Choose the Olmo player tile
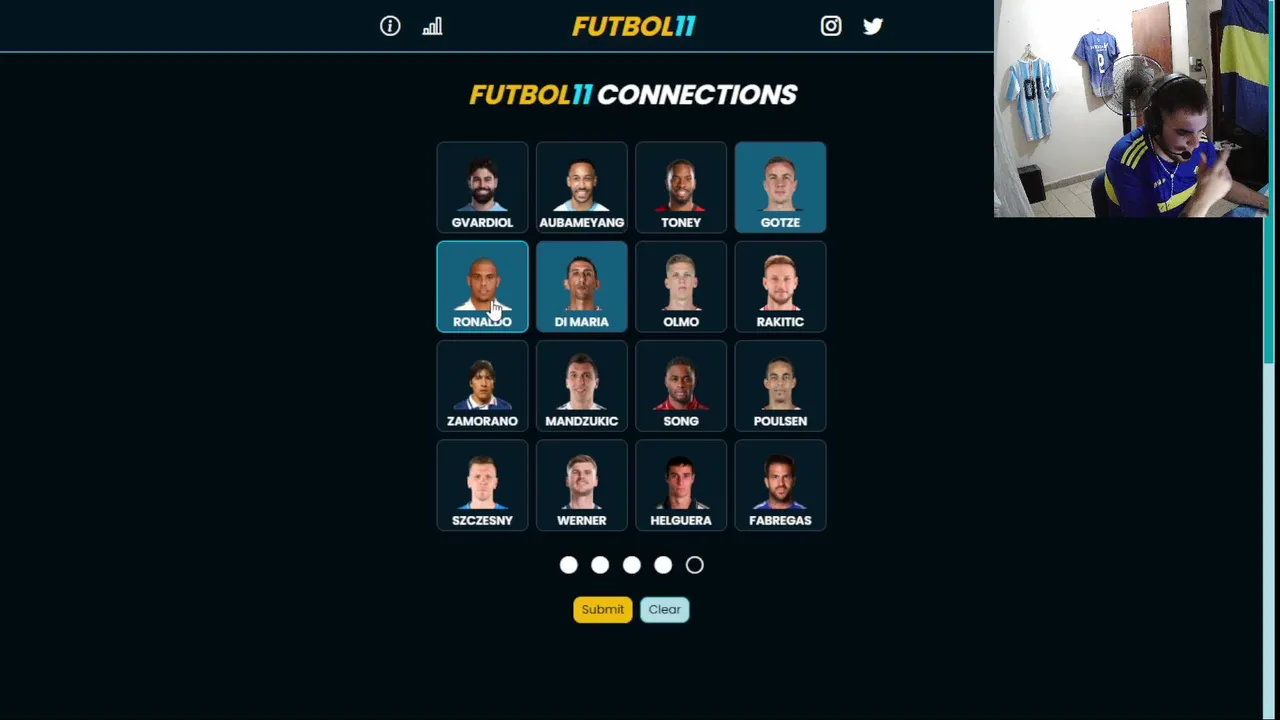The height and width of the screenshot is (720, 1280). point(681,287)
